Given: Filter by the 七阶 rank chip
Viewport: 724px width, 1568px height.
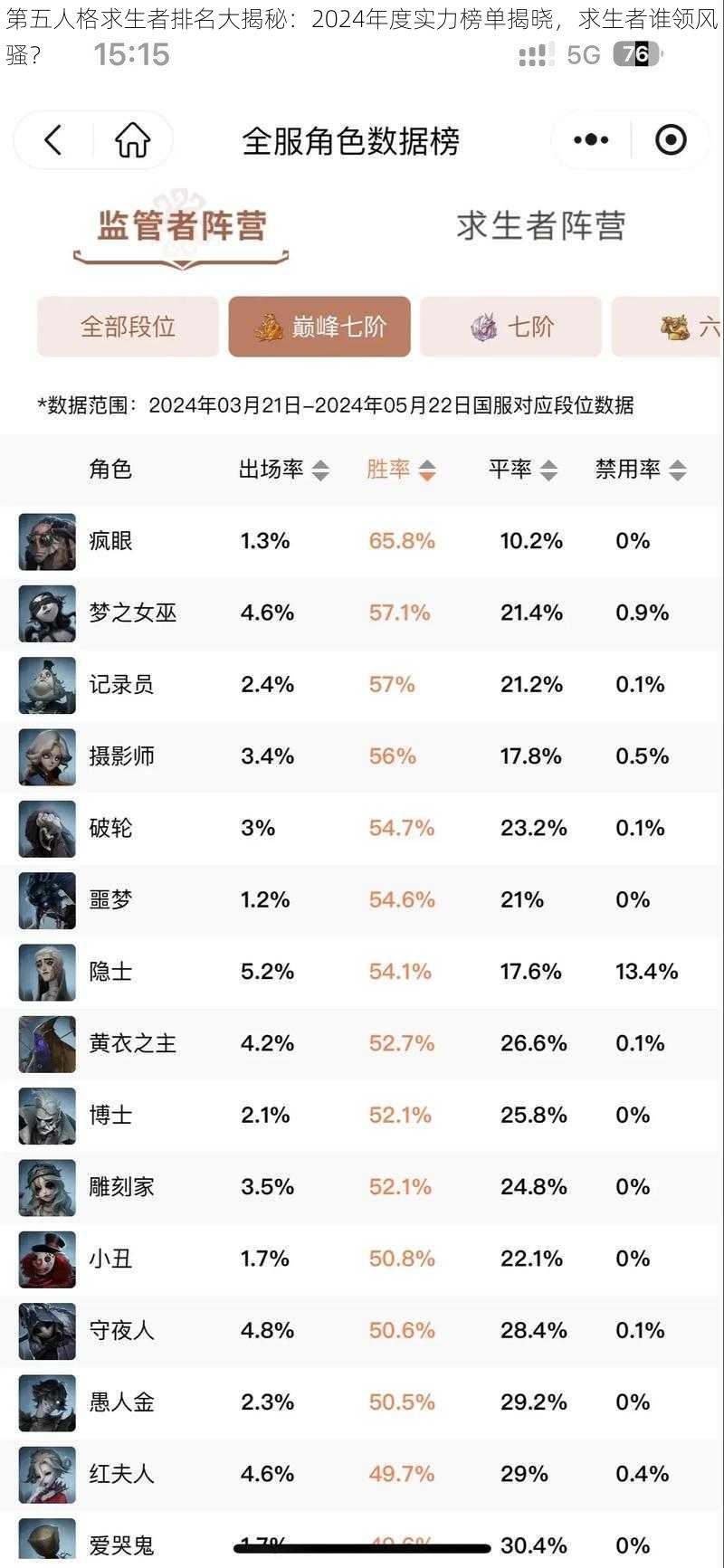Looking at the screenshot, I should pyautogui.click(x=511, y=327).
